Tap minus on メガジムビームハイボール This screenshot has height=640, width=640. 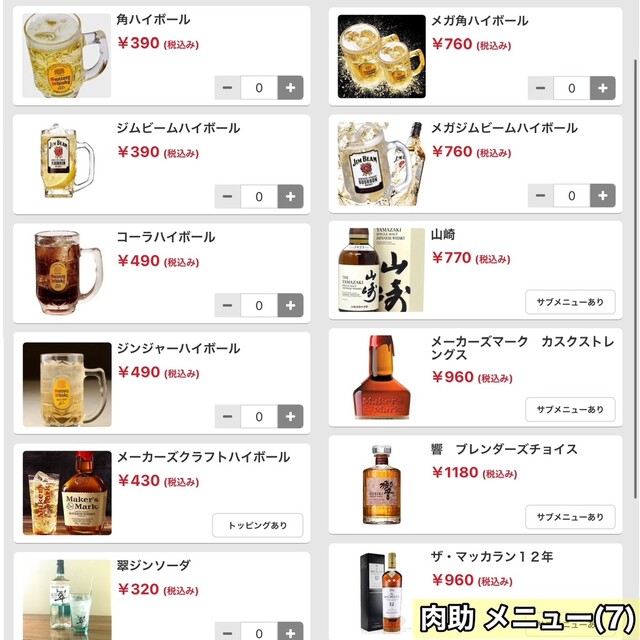pyautogui.click(x=541, y=196)
